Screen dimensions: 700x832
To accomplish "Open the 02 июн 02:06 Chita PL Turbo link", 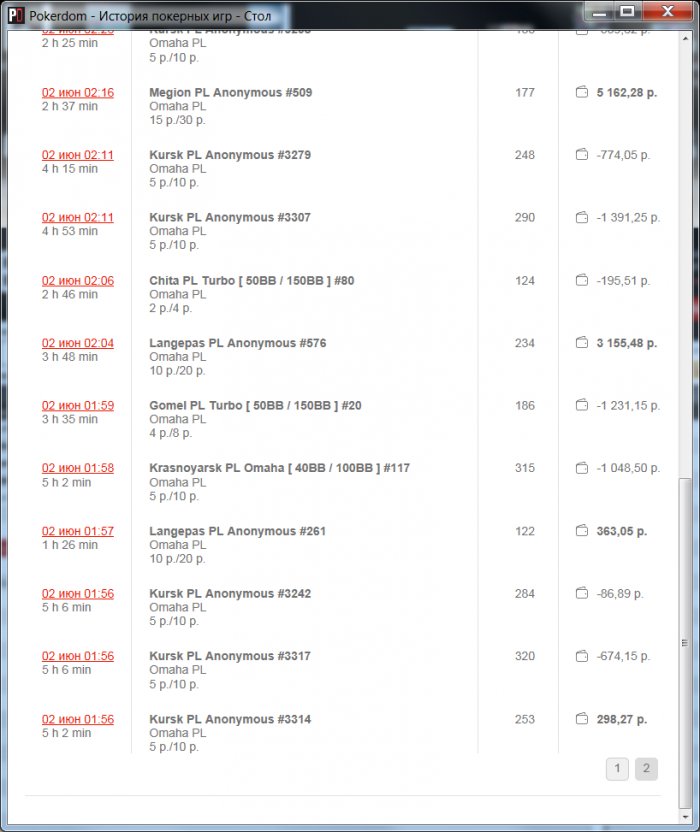I will click(78, 281).
